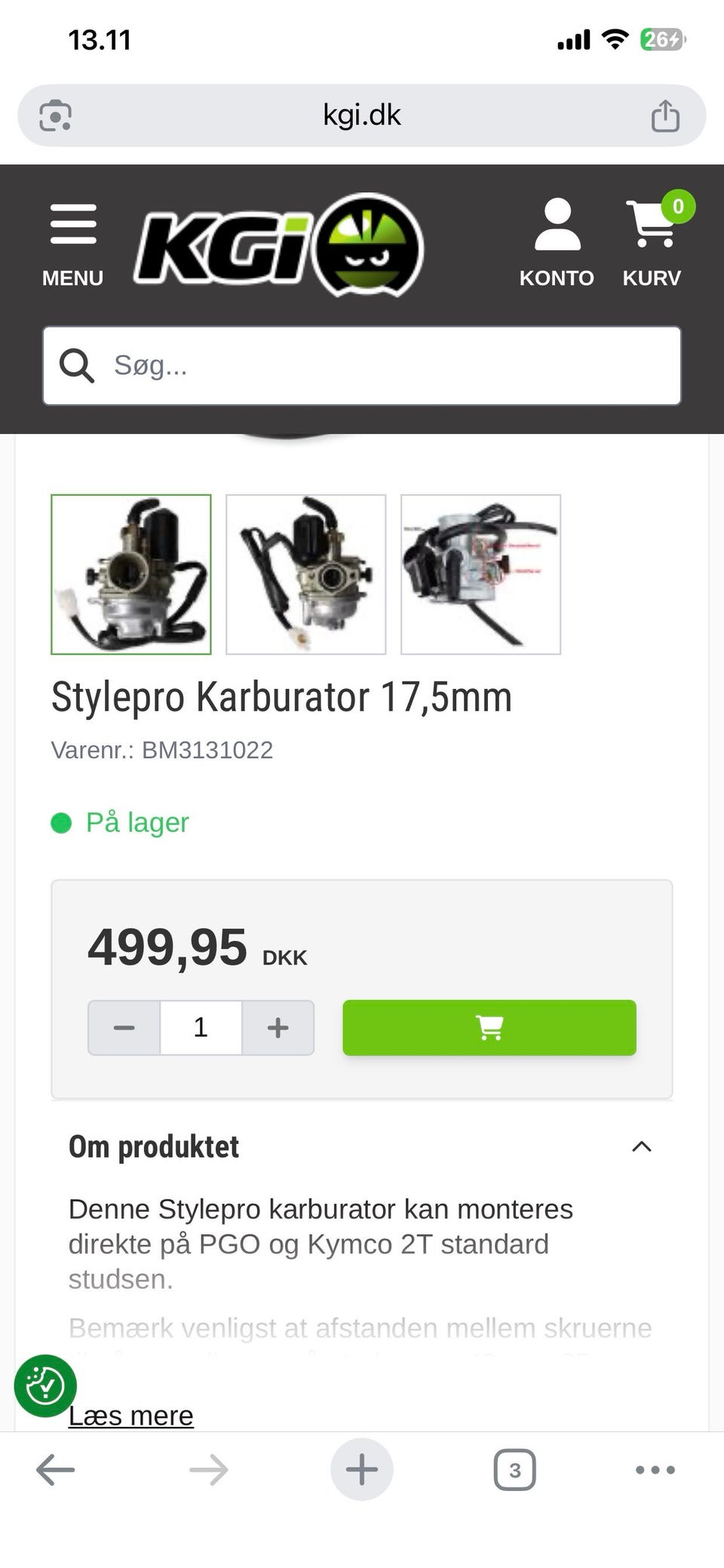The image size is (724, 1568).
Task: Open the KONTO account page
Action: coord(557,243)
